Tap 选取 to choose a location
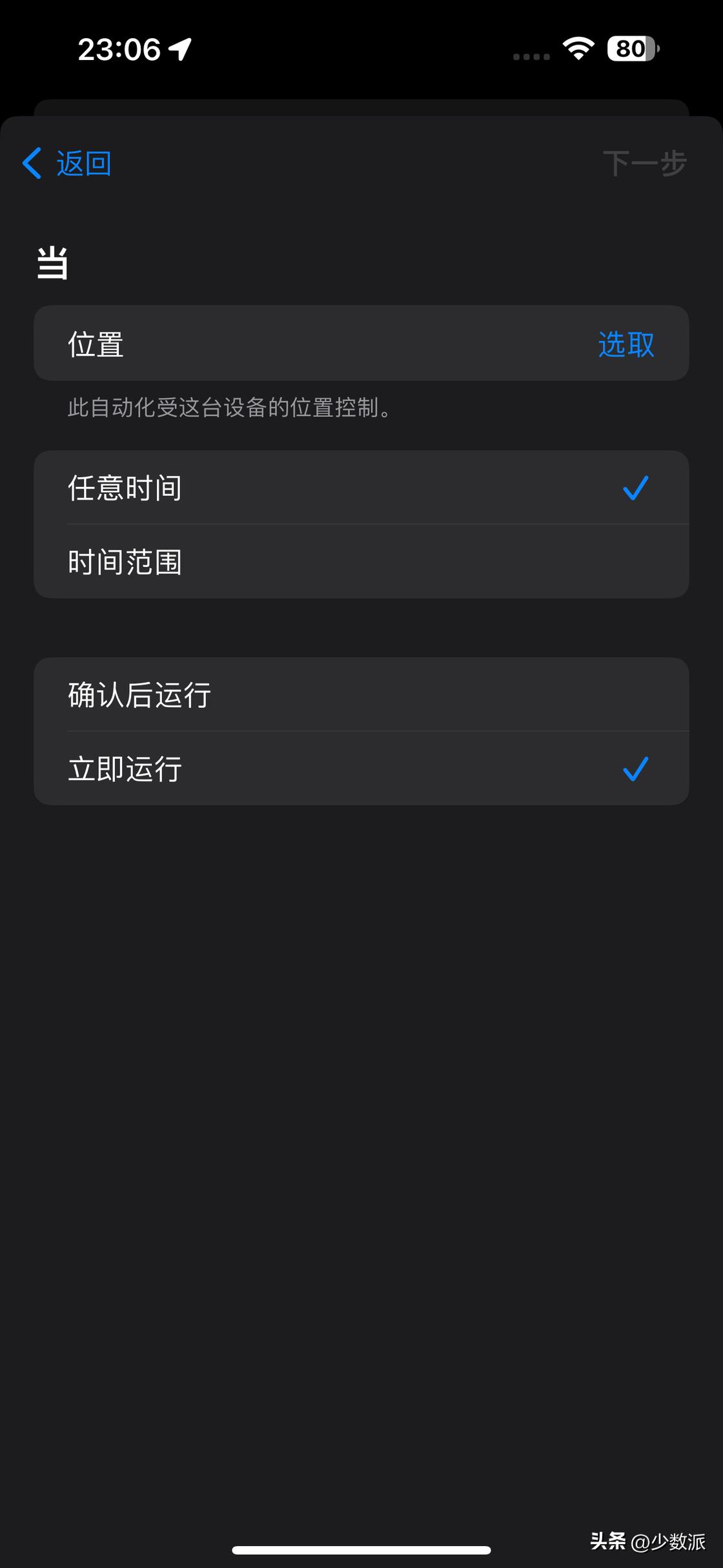Image resolution: width=723 pixels, height=1568 pixels. 625,344
